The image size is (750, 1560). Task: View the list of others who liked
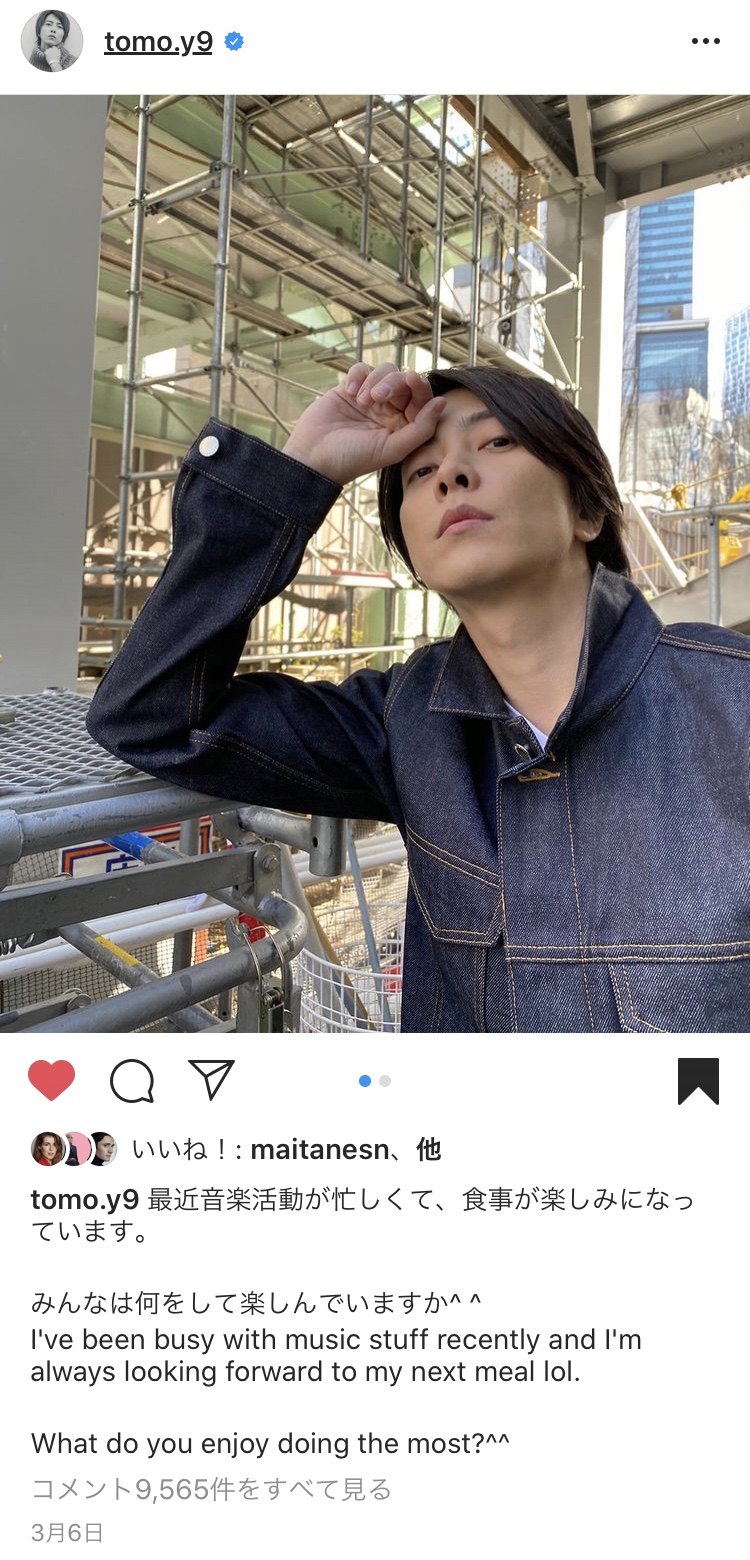click(x=428, y=1150)
